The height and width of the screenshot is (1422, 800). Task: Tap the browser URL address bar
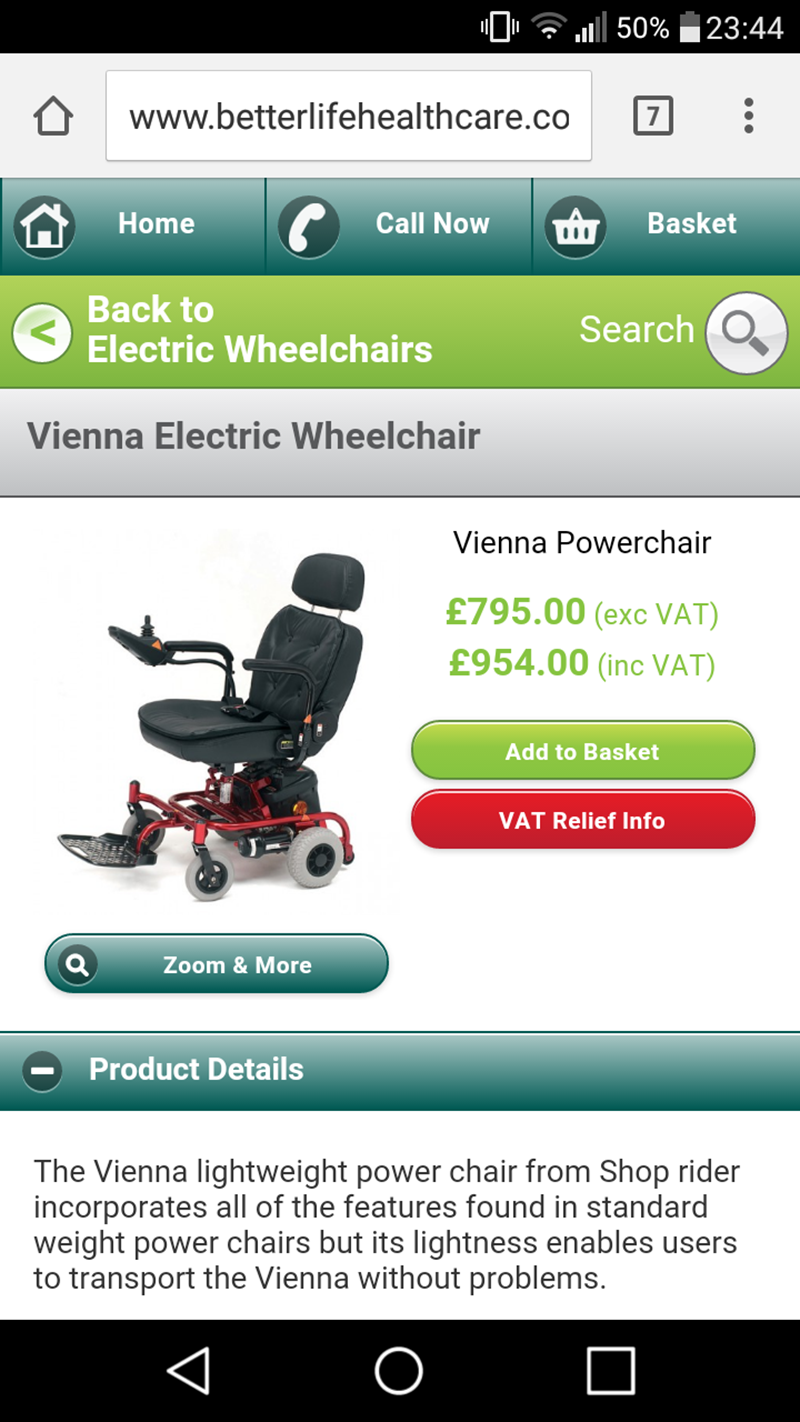point(348,117)
